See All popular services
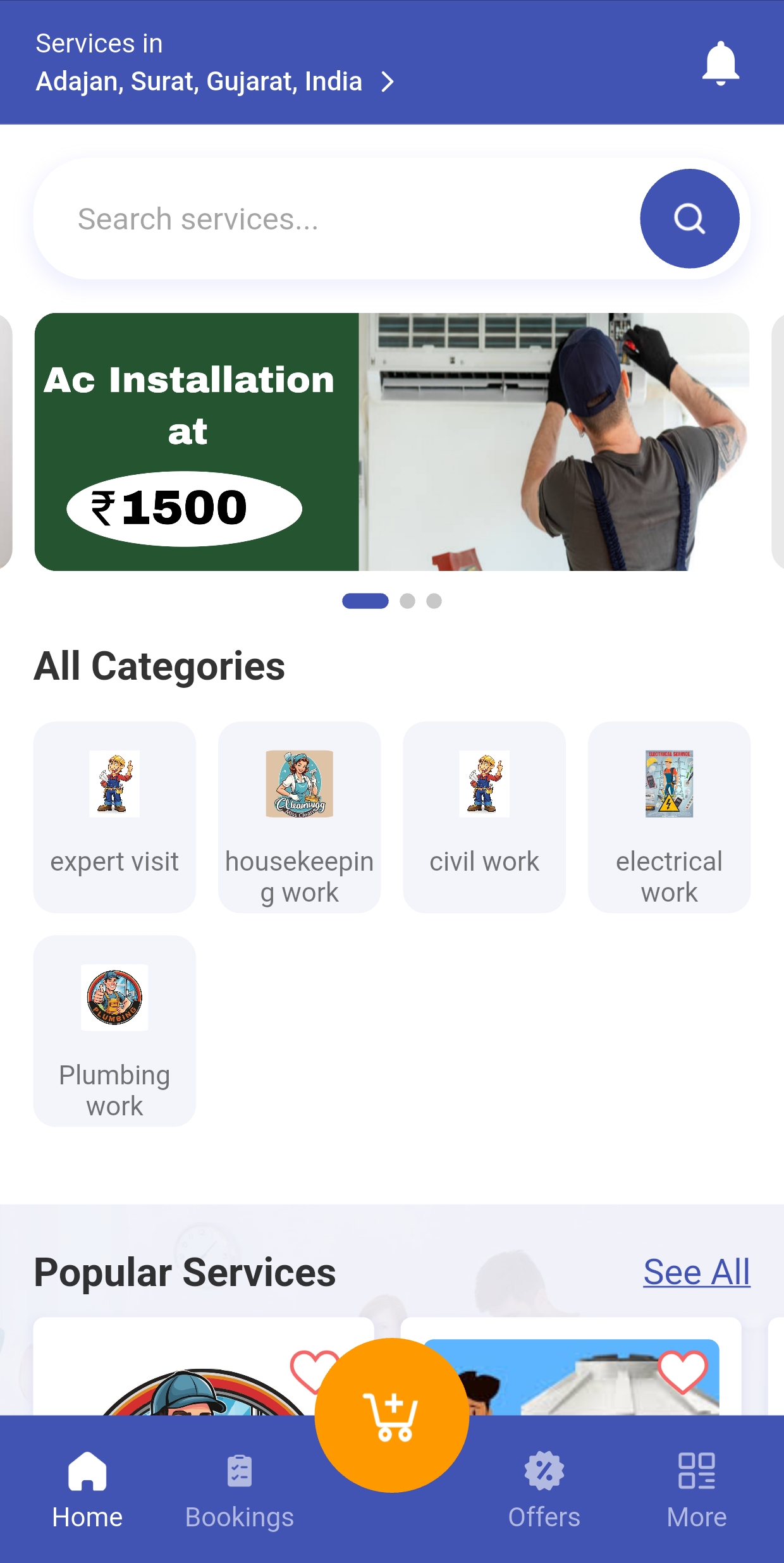 coord(696,1272)
